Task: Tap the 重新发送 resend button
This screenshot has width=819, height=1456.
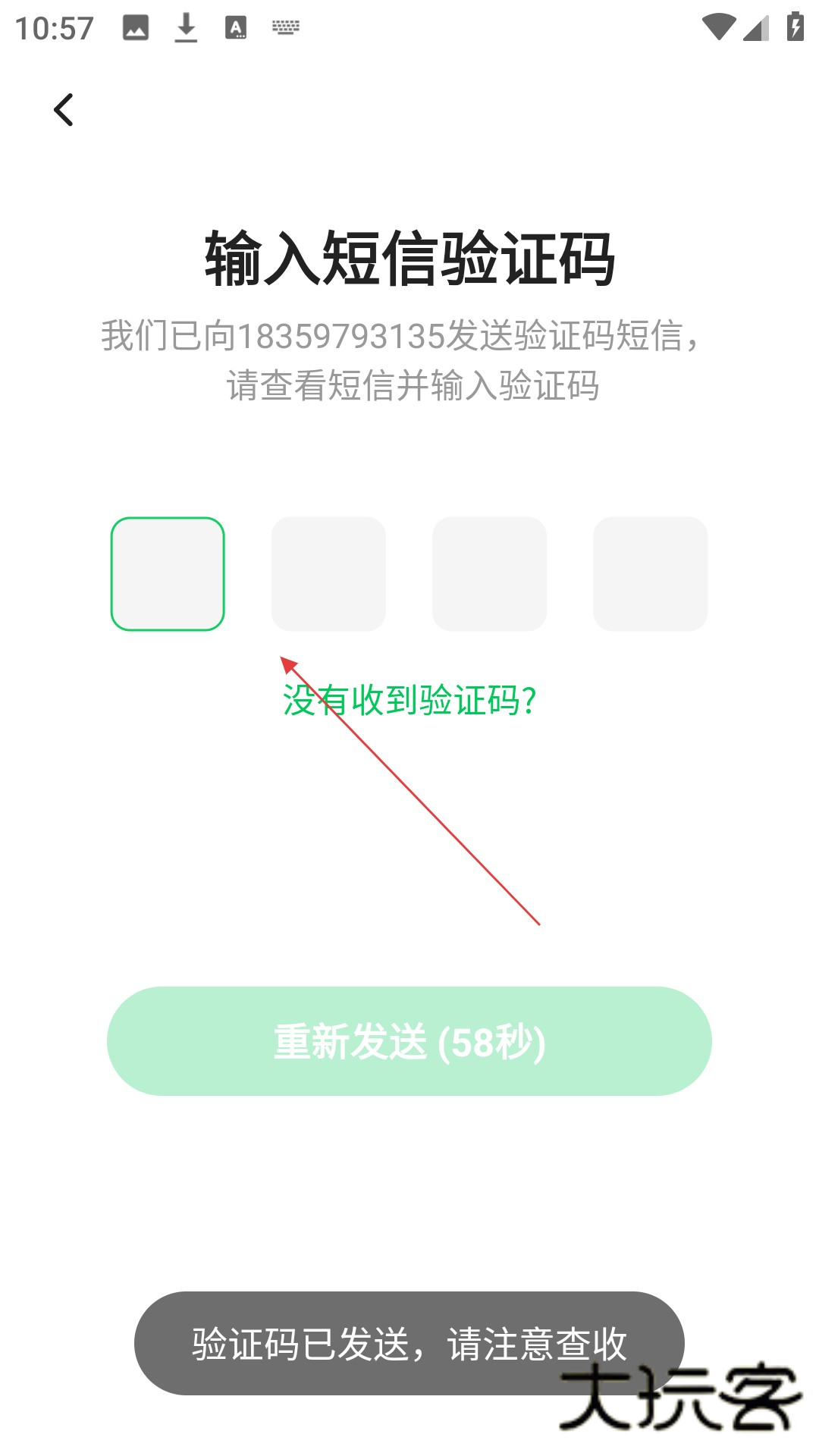Action: (409, 1041)
